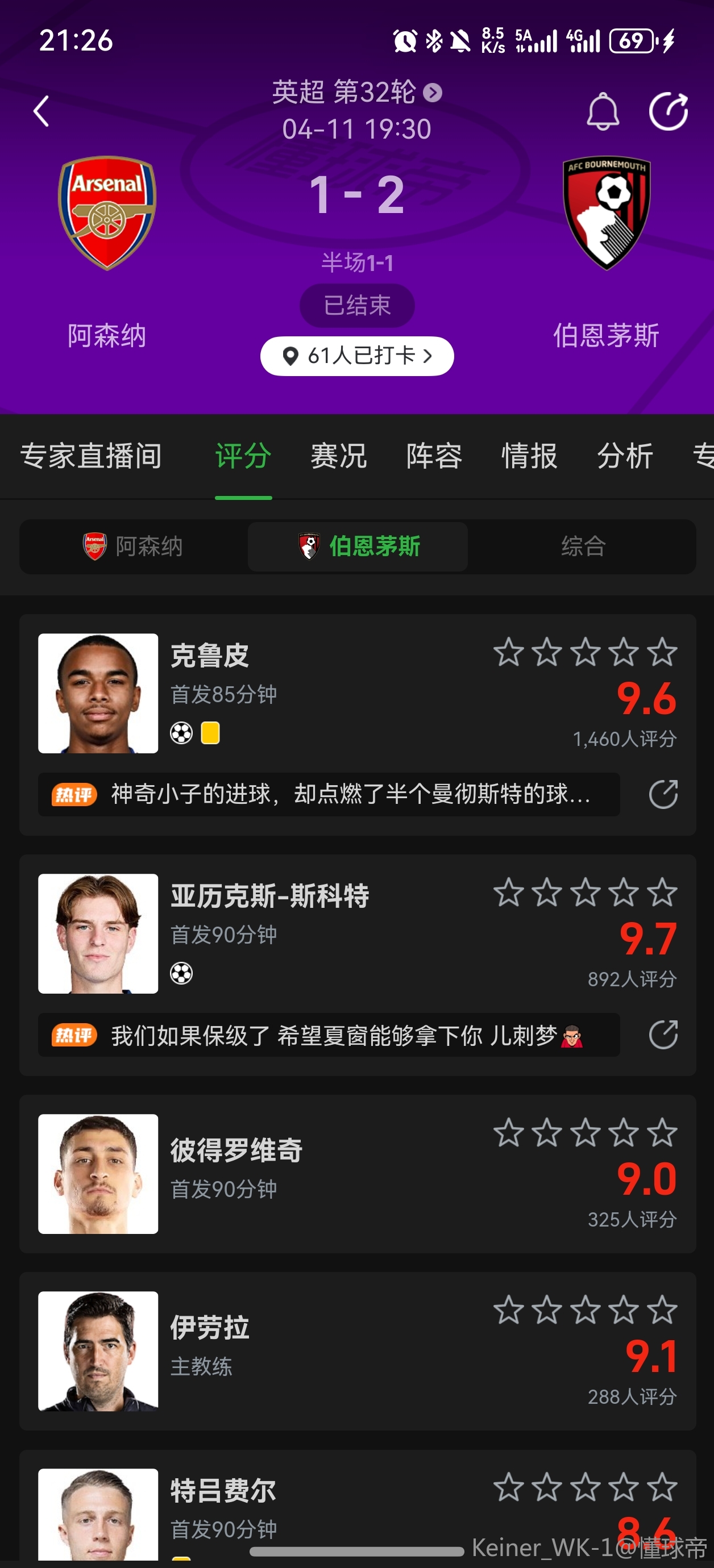Open the 英超 第32轮 round link
The height and width of the screenshot is (1568, 714).
tap(356, 93)
